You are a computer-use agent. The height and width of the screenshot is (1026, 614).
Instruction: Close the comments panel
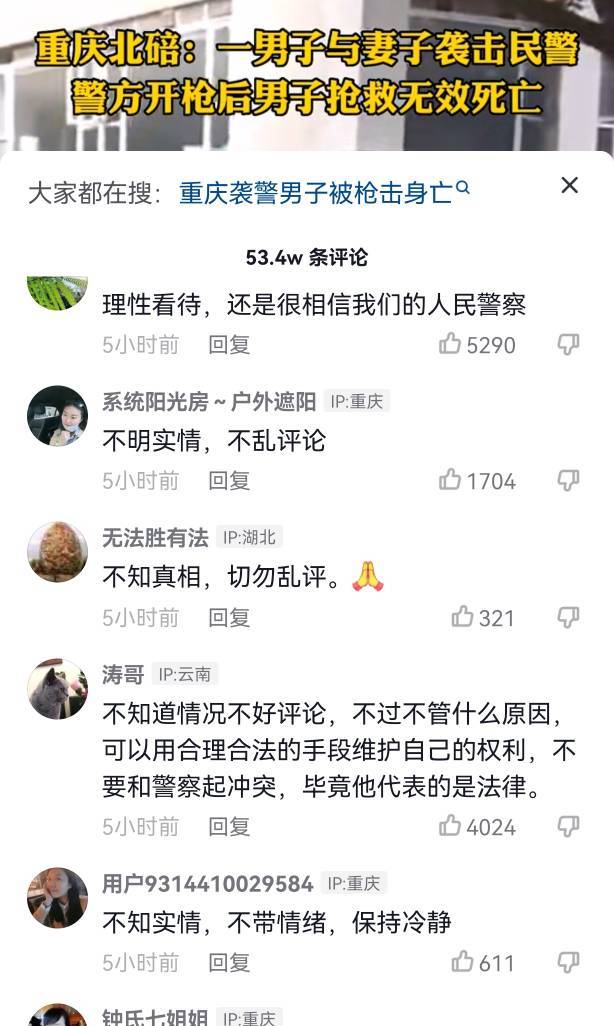(569, 185)
